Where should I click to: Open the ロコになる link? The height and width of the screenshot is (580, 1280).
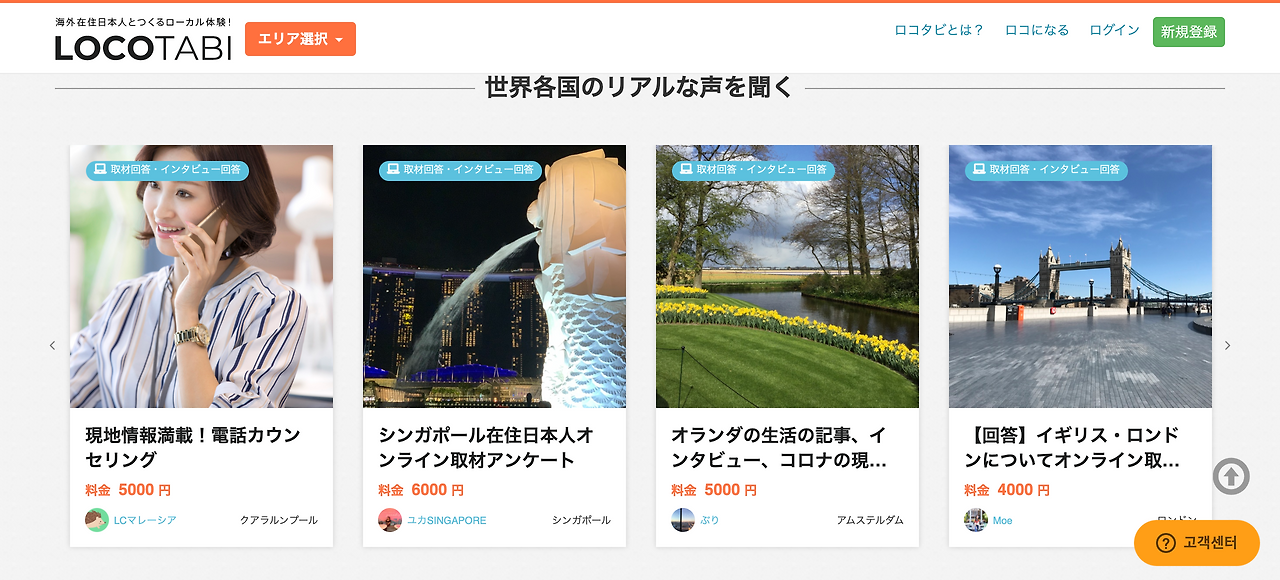coord(1037,30)
